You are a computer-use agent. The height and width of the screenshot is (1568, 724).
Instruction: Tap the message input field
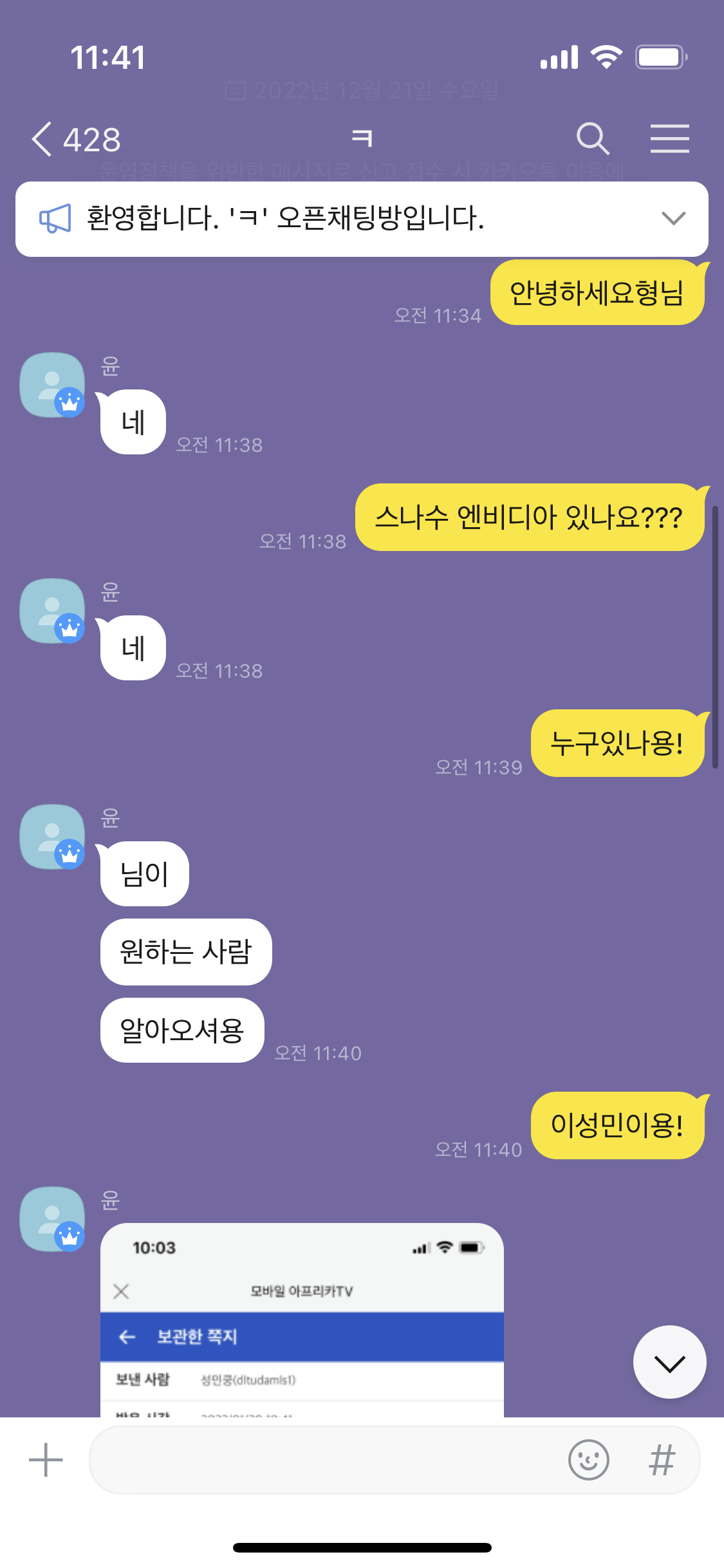pyautogui.click(x=322, y=1460)
